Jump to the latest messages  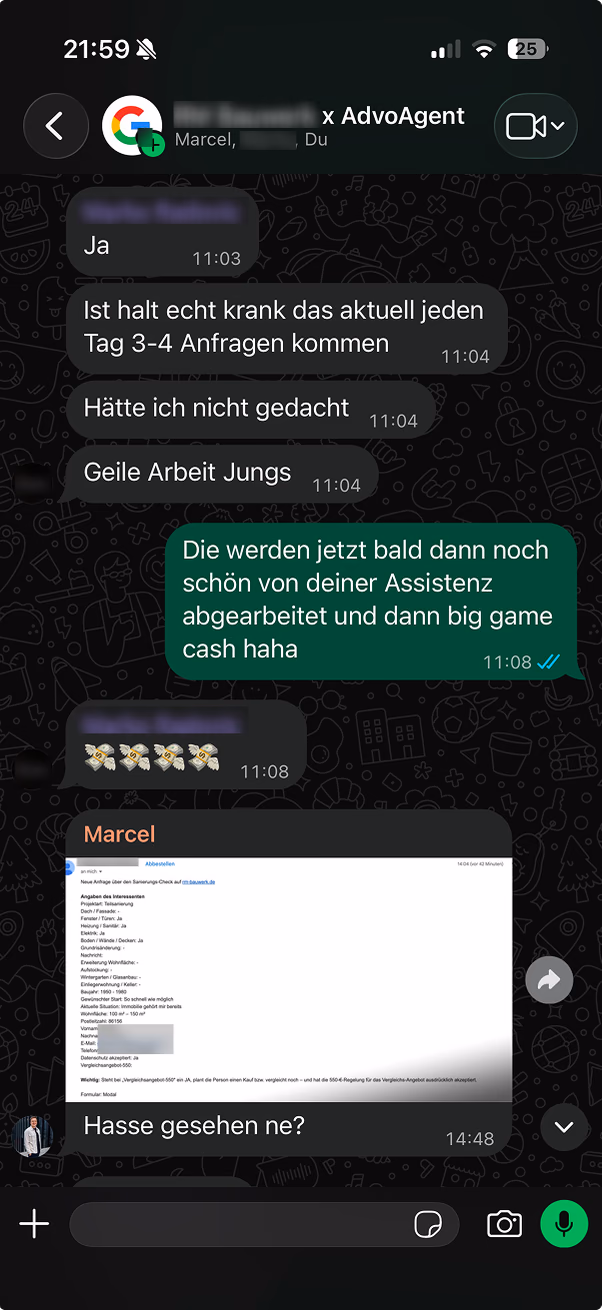click(x=564, y=1127)
